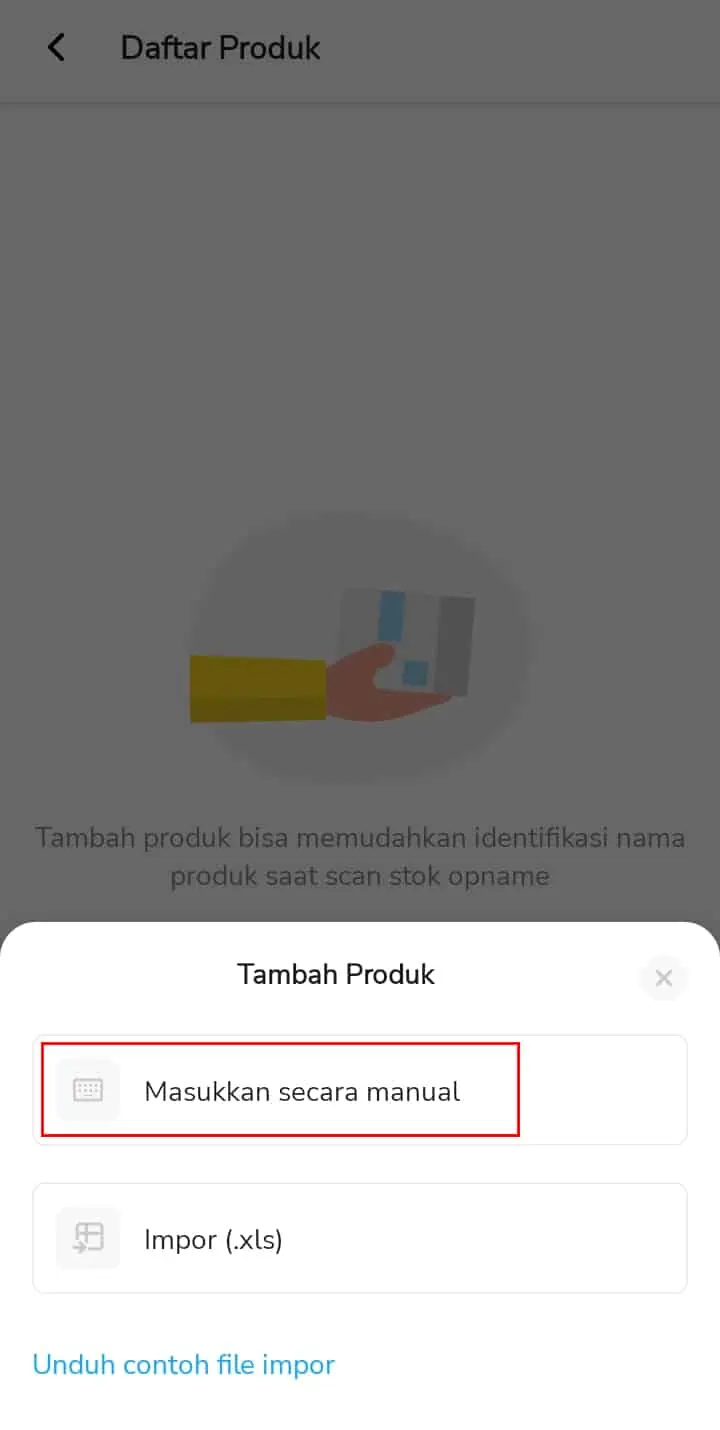The image size is (720, 1430).
Task: Go back from Daftar Produk
Action: tap(57, 47)
